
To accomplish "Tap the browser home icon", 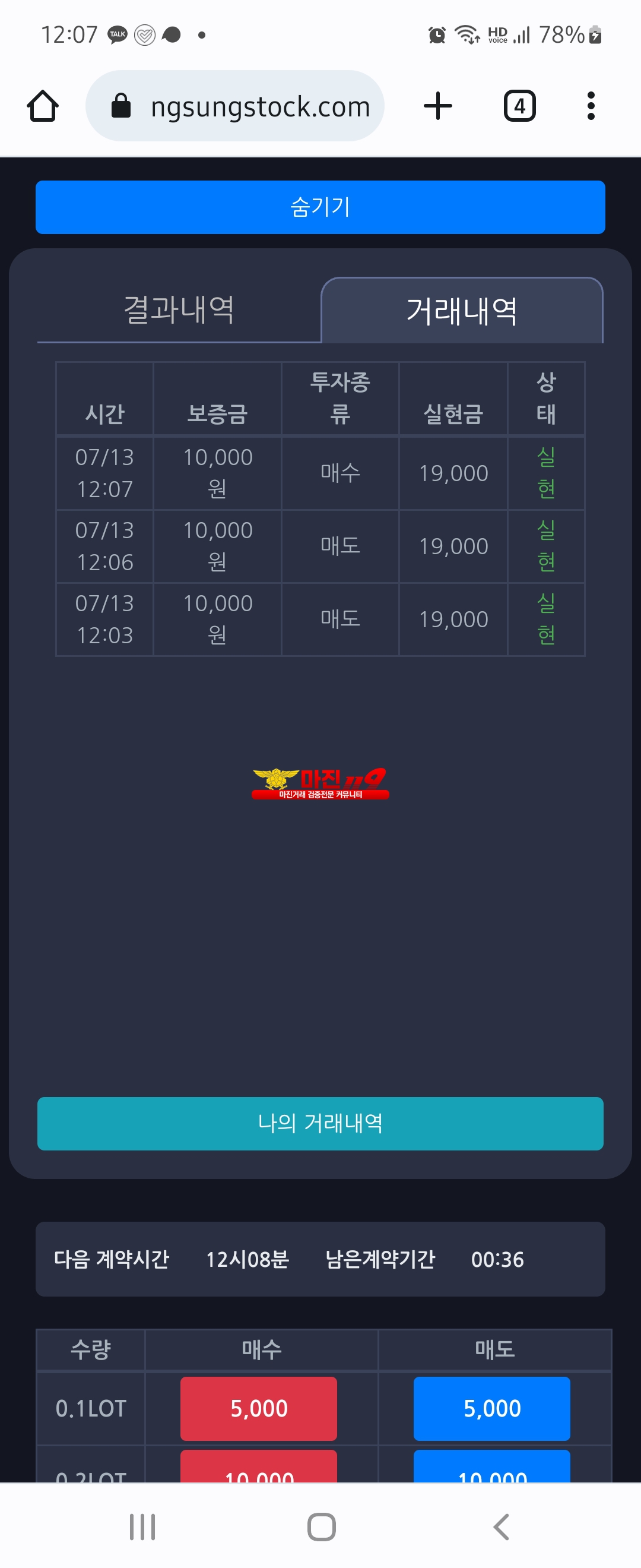I will coord(43,106).
